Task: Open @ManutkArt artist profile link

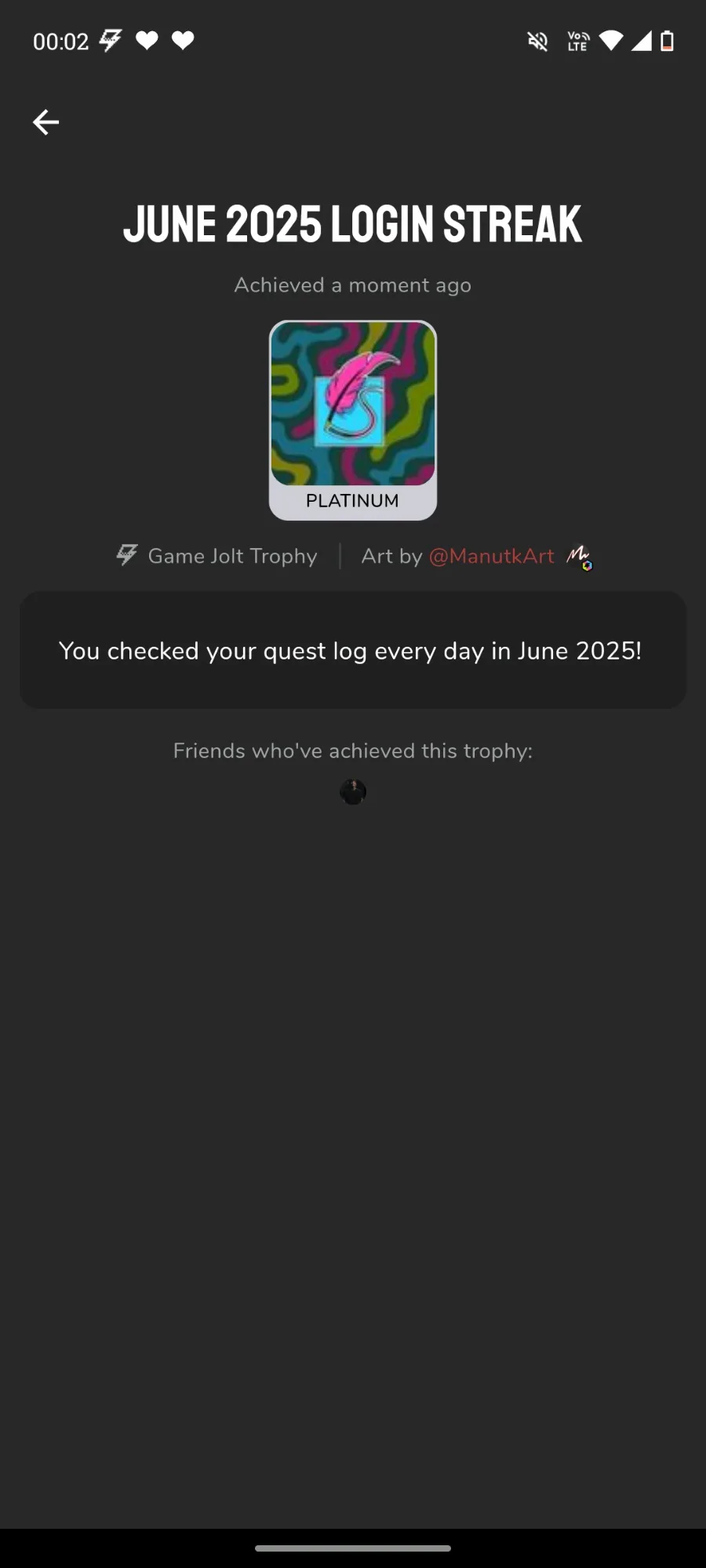Action: pyautogui.click(x=492, y=556)
